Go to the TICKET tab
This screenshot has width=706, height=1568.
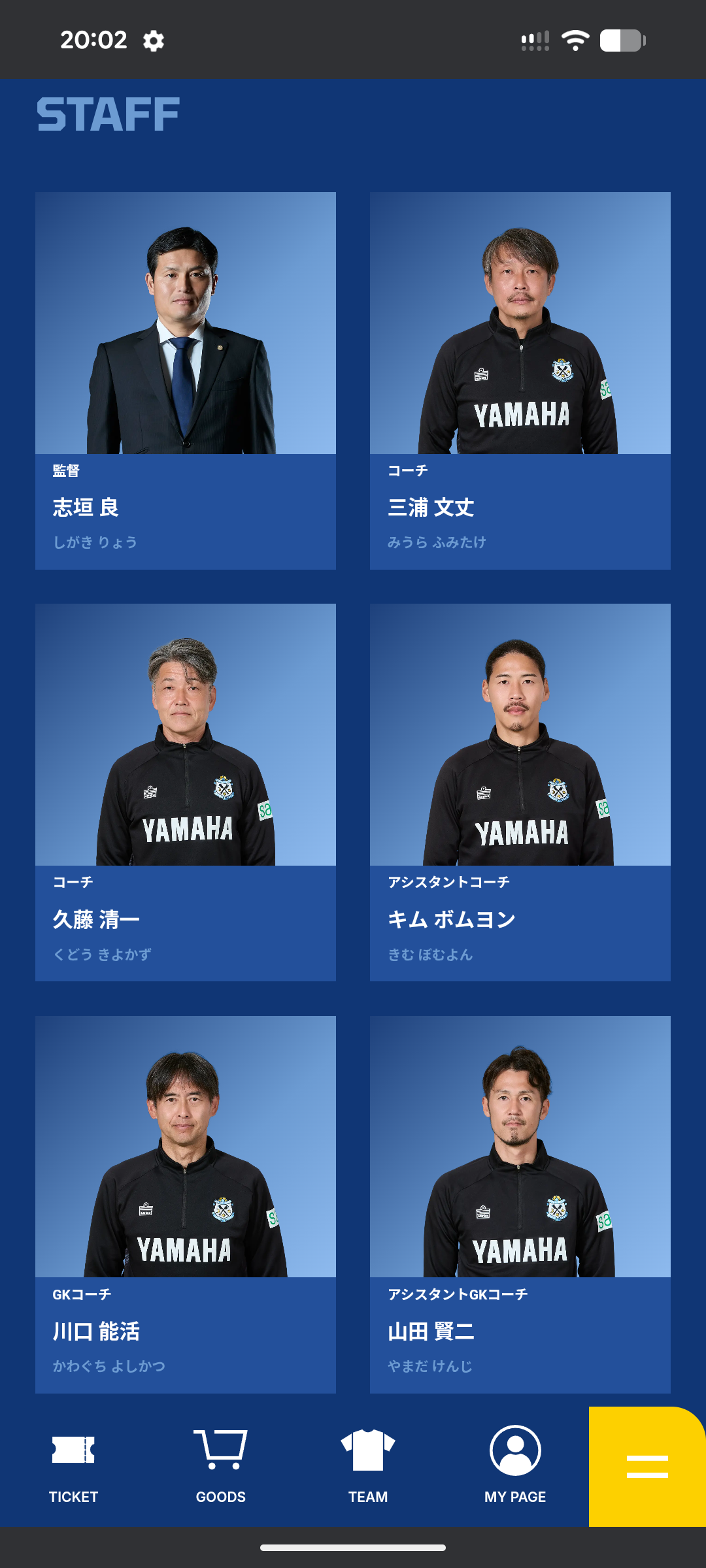pyautogui.click(x=73, y=1466)
